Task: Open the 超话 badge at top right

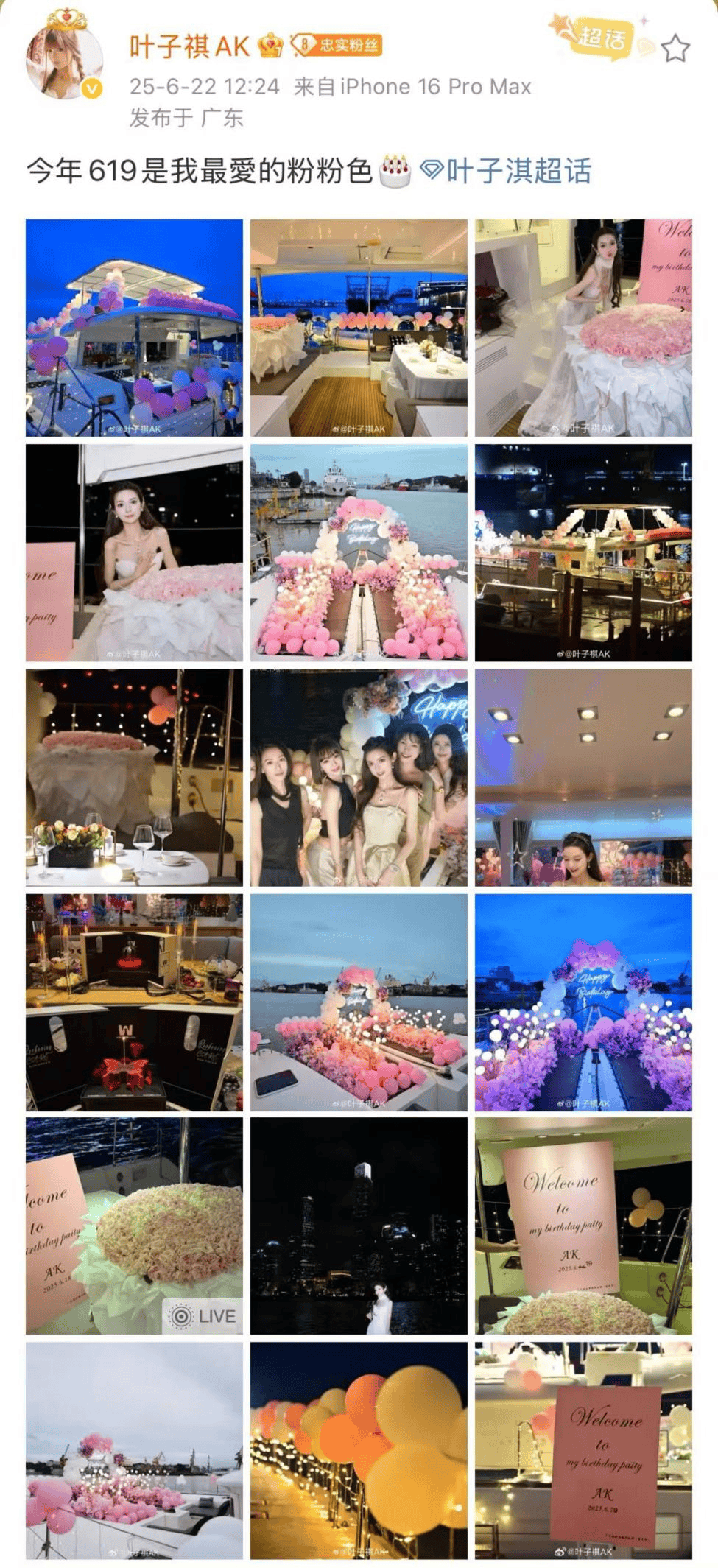Action: coord(600,37)
